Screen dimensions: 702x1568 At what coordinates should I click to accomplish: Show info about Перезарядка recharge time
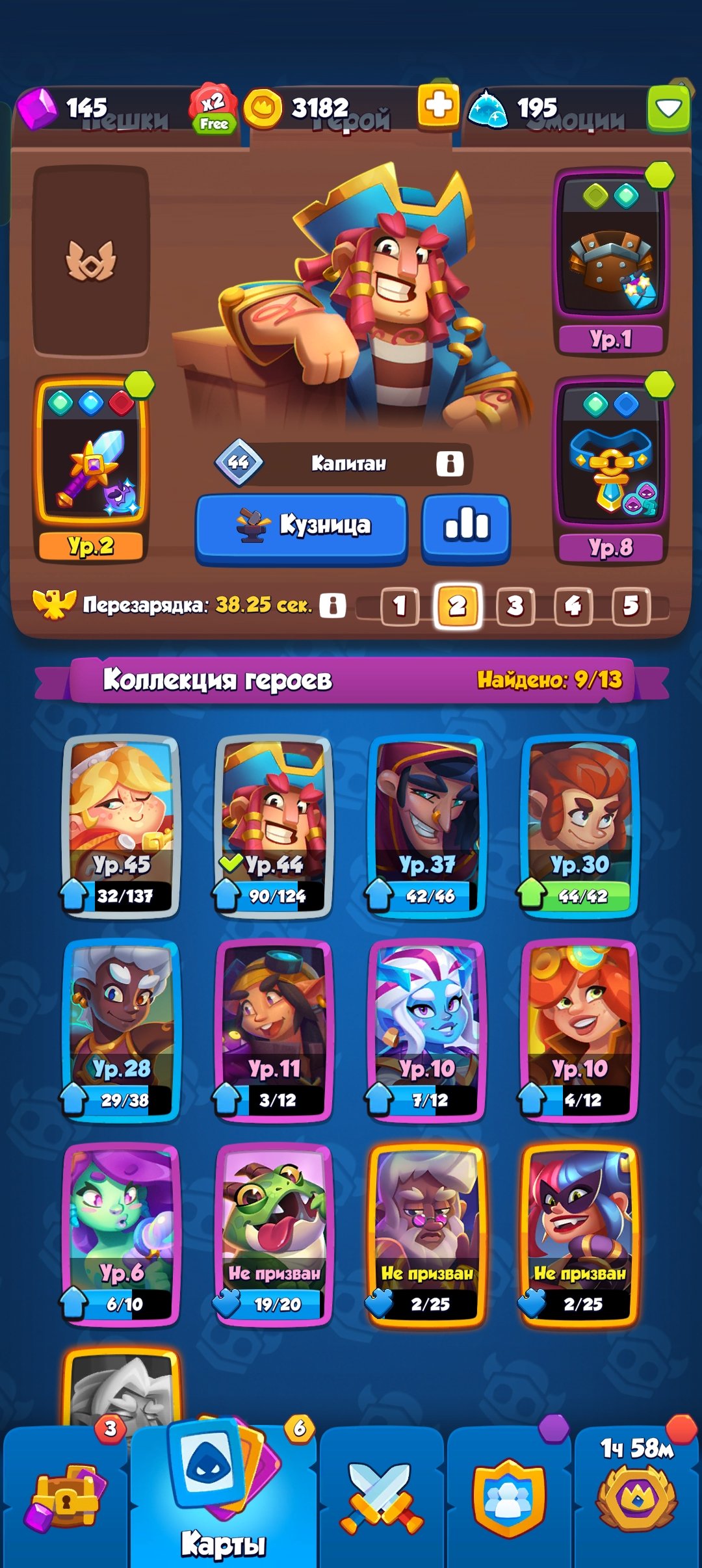[333, 605]
